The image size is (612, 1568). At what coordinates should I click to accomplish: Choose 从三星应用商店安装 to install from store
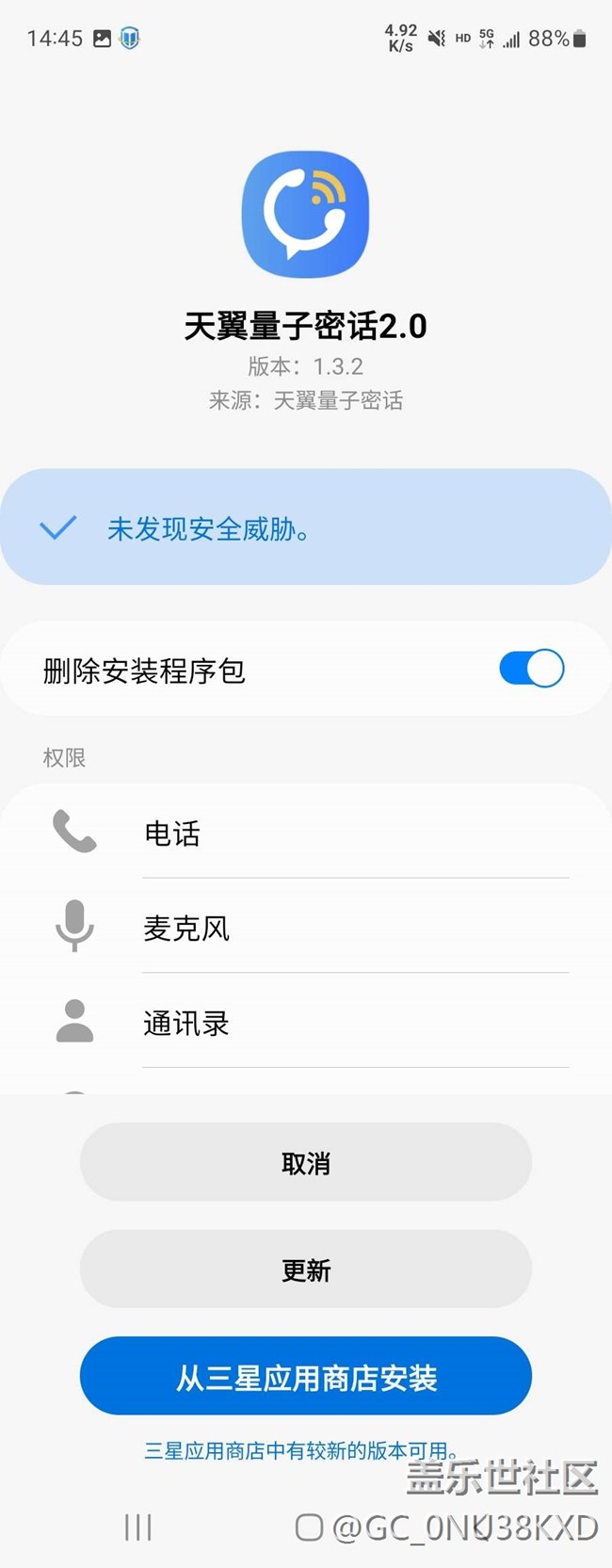coord(306,1377)
